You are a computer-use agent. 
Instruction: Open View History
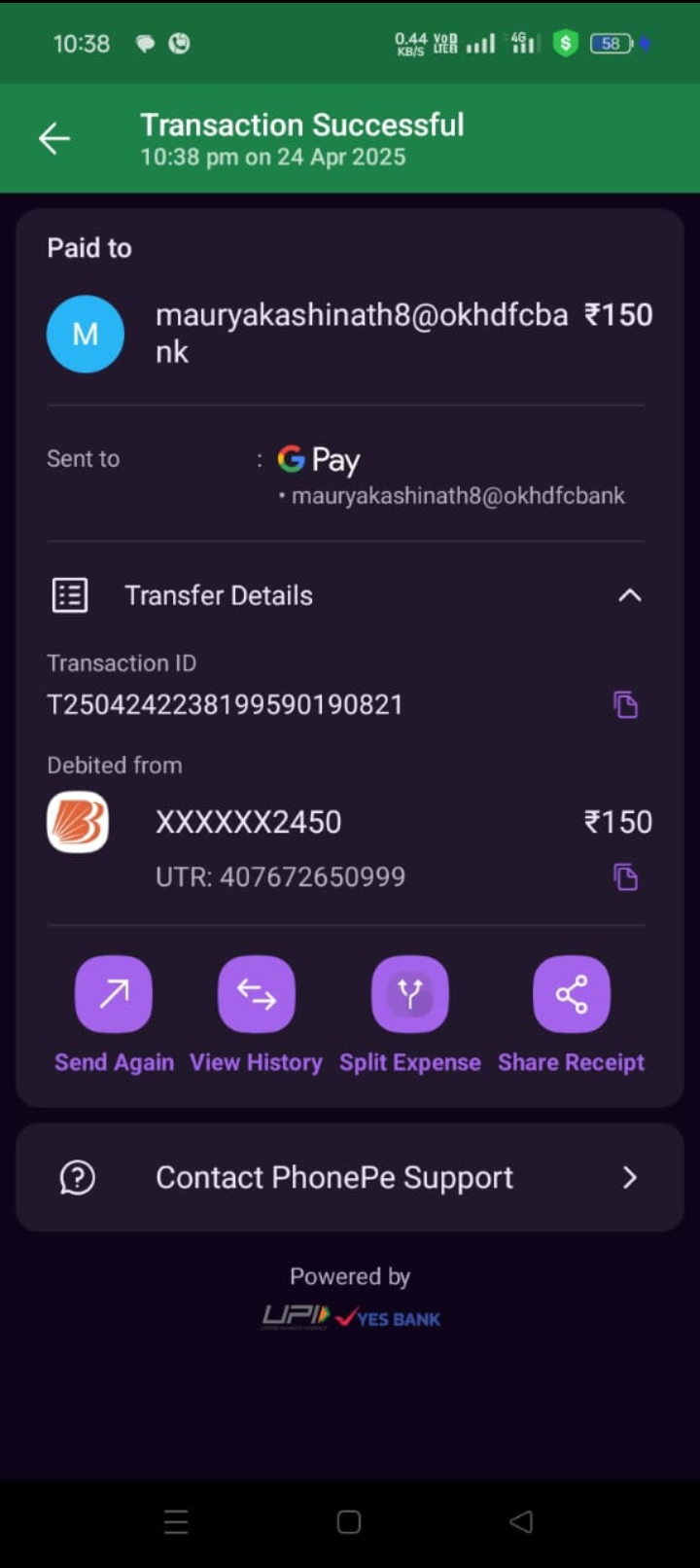256,994
